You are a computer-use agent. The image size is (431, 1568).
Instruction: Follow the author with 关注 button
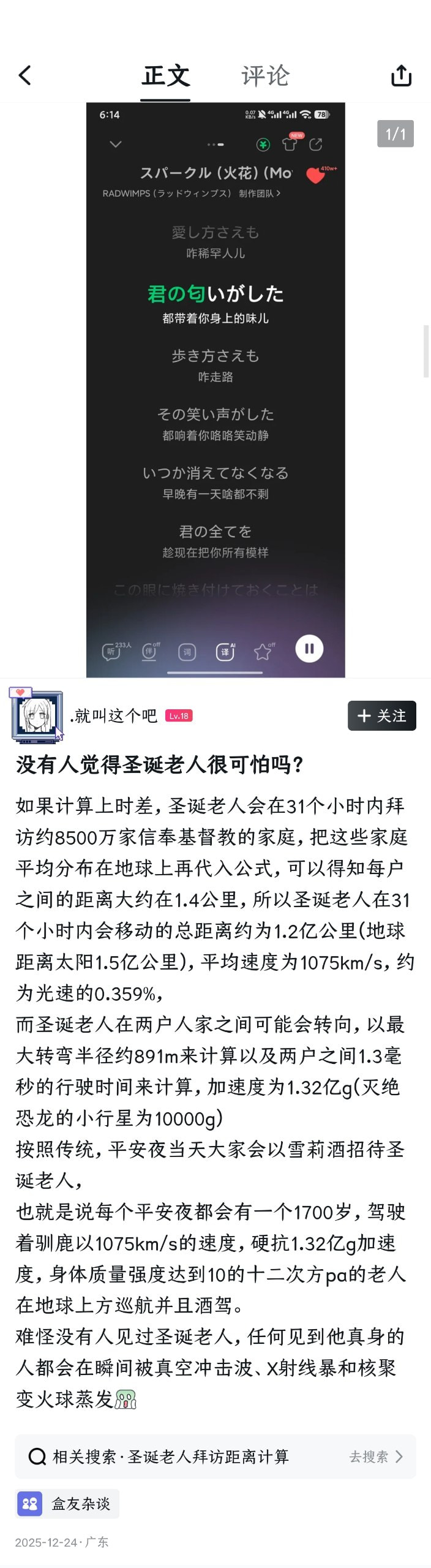(382, 715)
